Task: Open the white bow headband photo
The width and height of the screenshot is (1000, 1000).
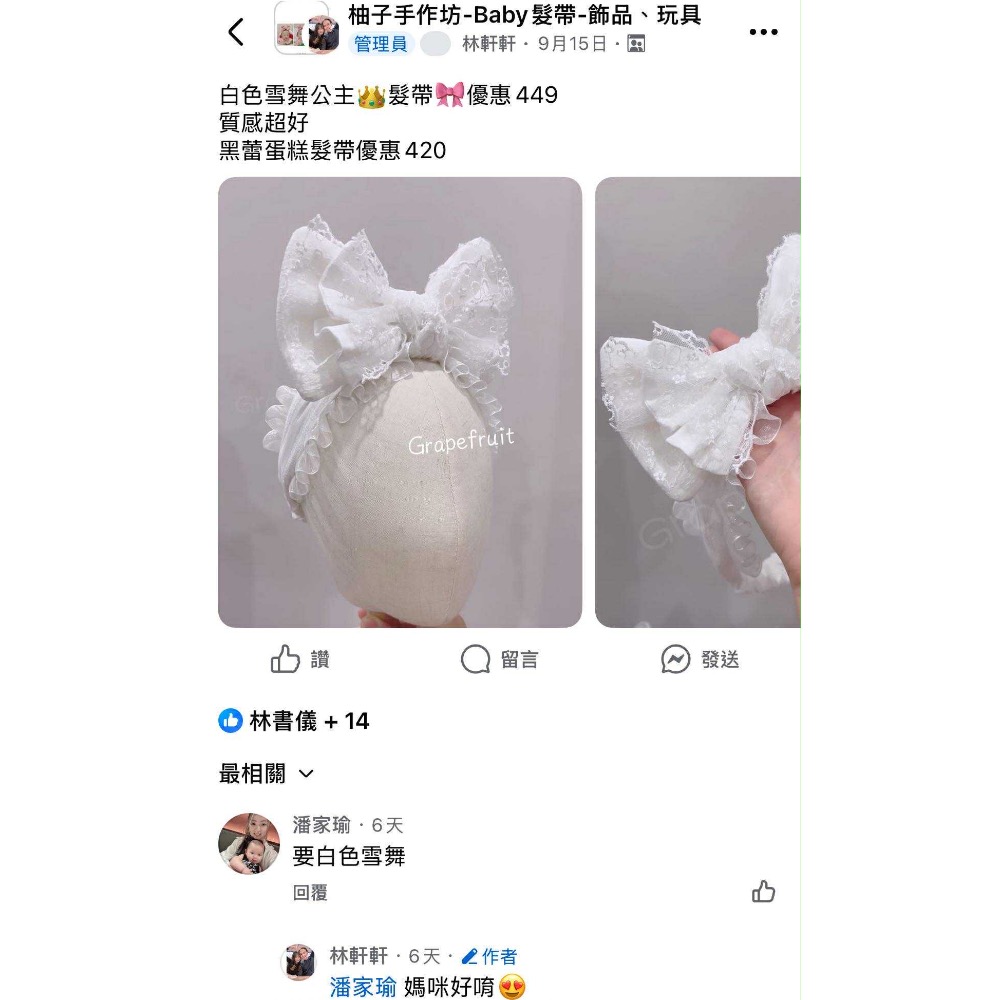Action: pyautogui.click(x=400, y=402)
